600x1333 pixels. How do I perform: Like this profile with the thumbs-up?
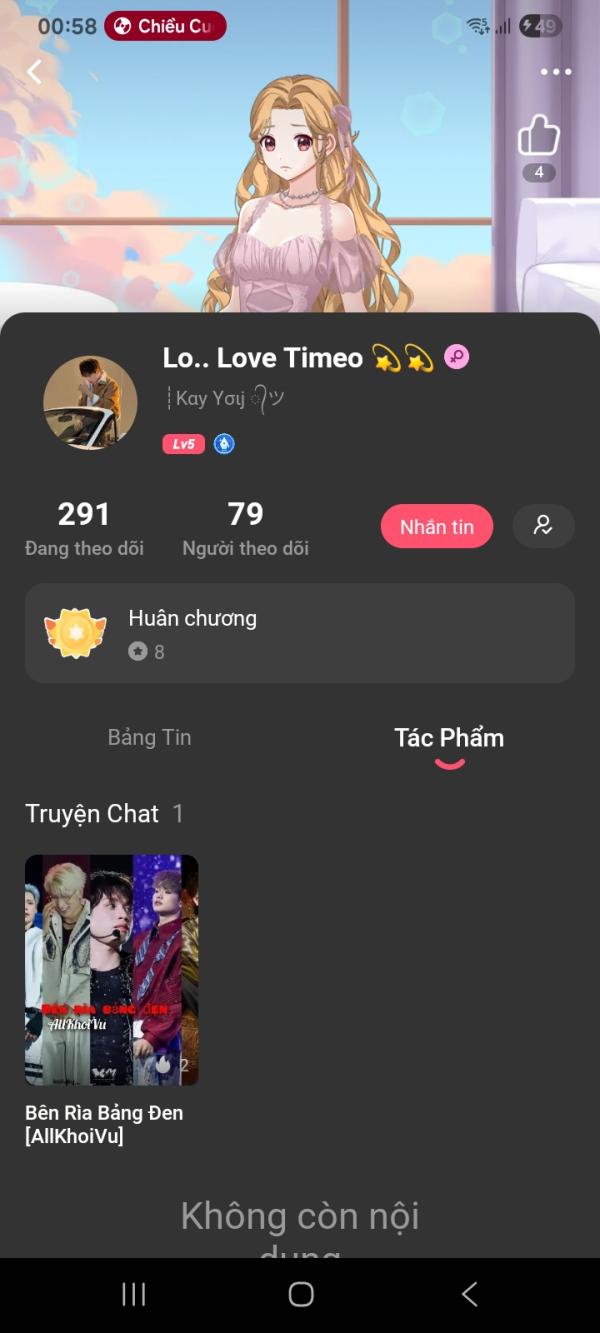pyautogui.click(x=538, y=137)
